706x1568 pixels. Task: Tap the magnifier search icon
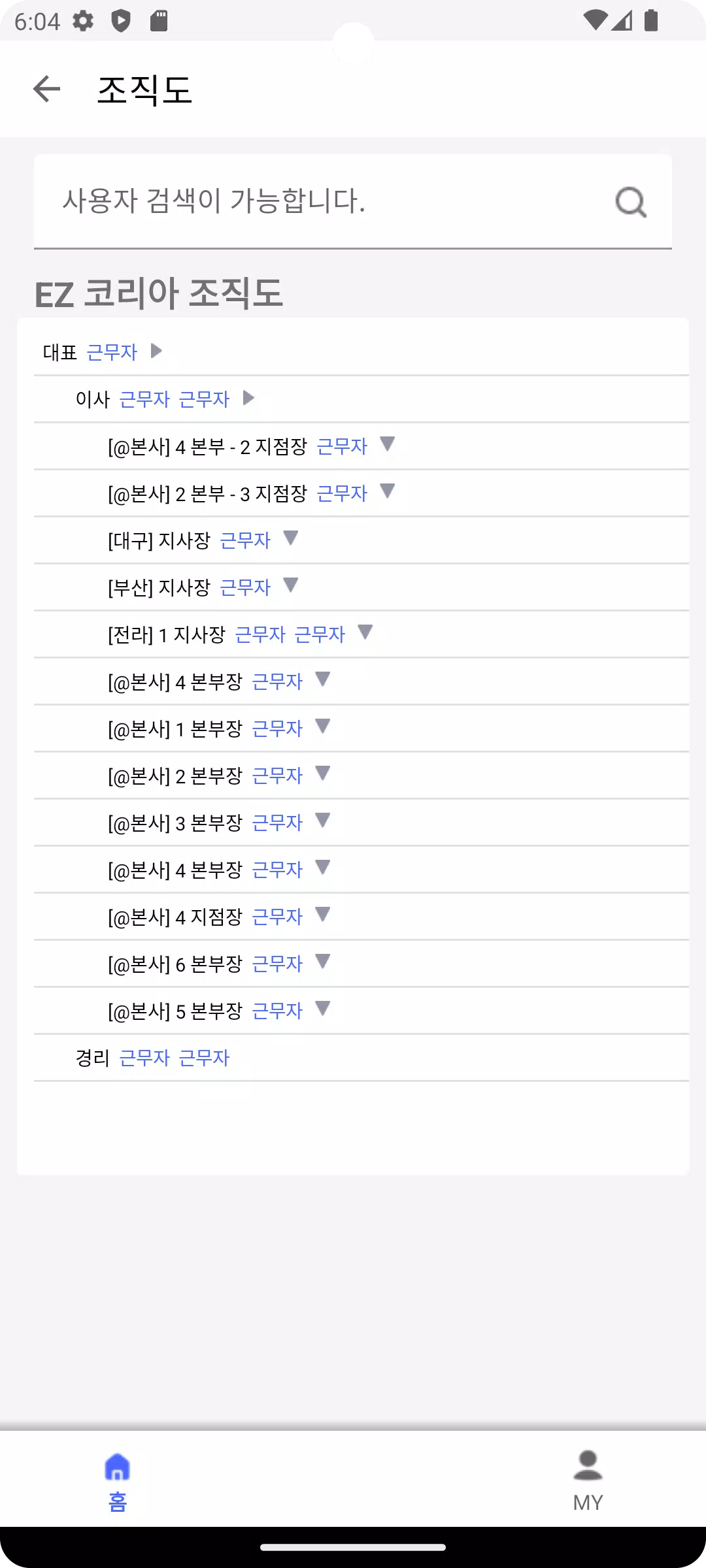631,202
